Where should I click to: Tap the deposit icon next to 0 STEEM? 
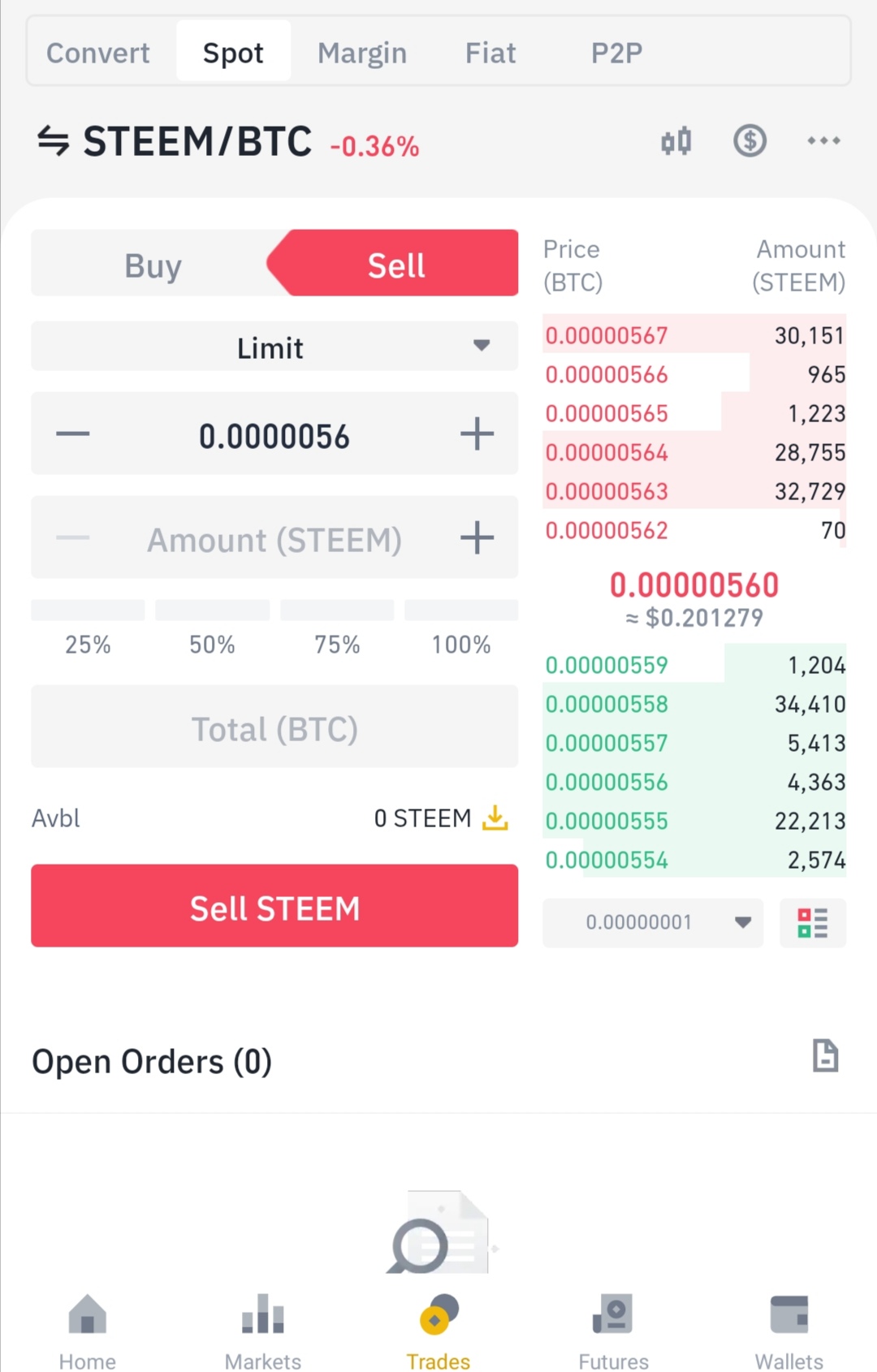[x=495, y=818]
